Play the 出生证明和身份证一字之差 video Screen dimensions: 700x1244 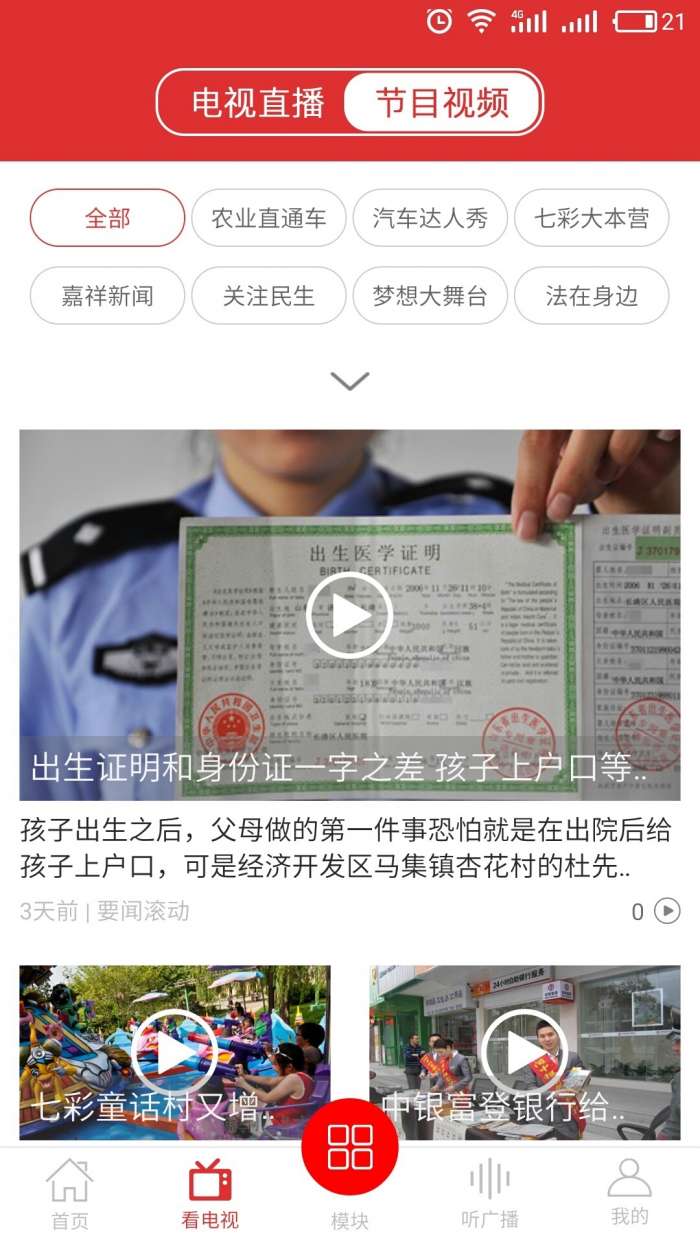point(349,614)
